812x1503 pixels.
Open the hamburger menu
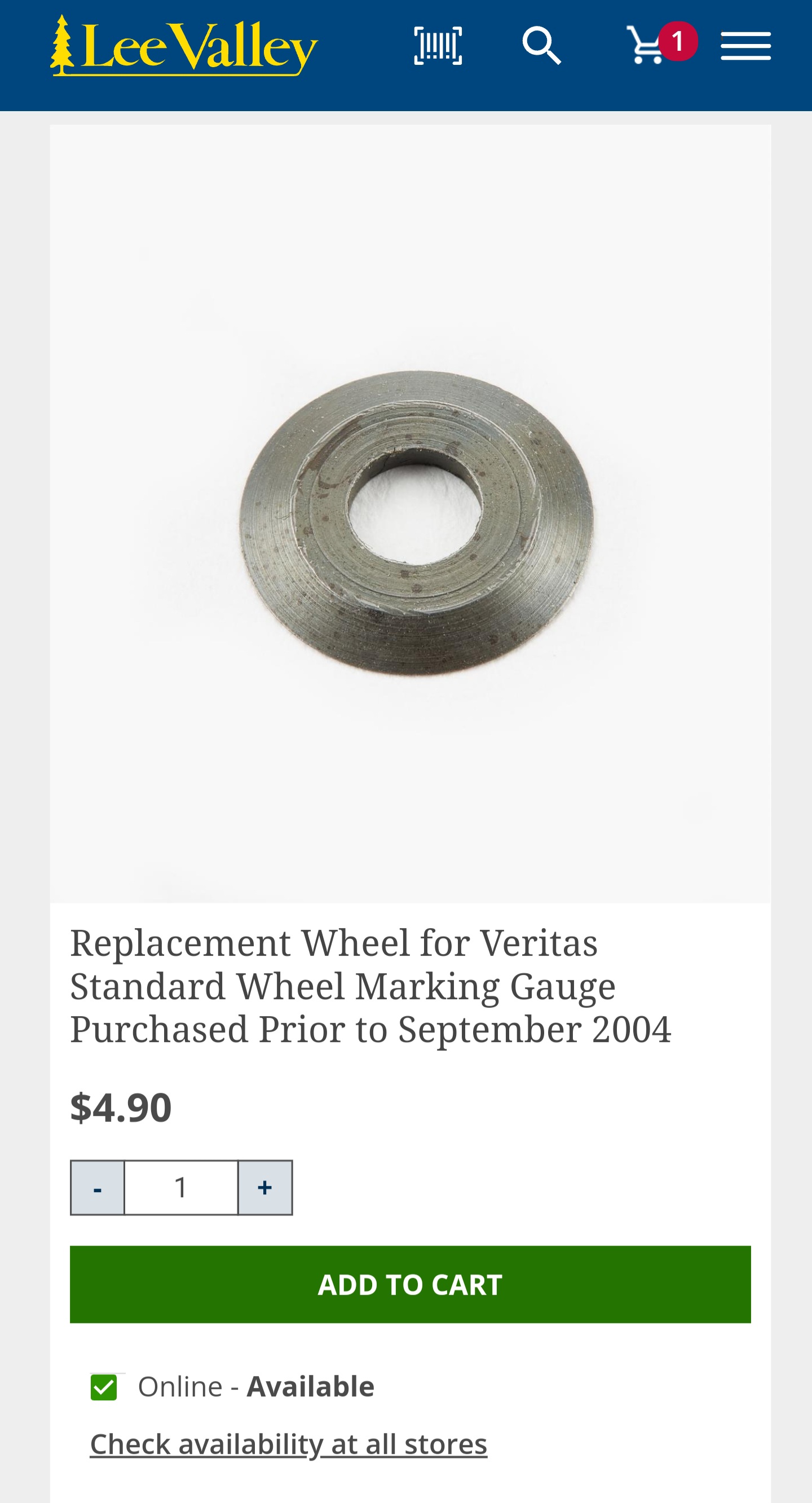[x=745, y=46]
